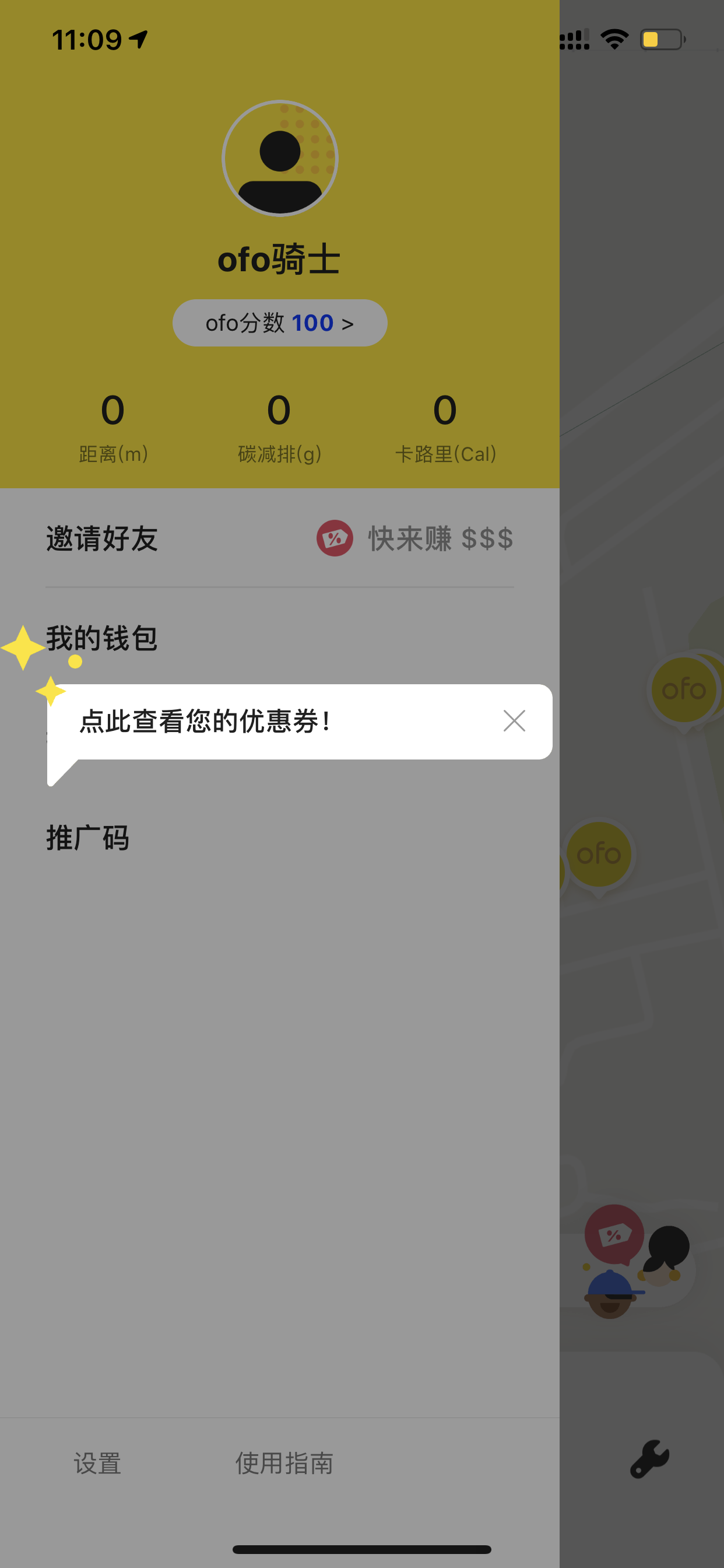Open 使用指南 user guide

pos(284,1462)
